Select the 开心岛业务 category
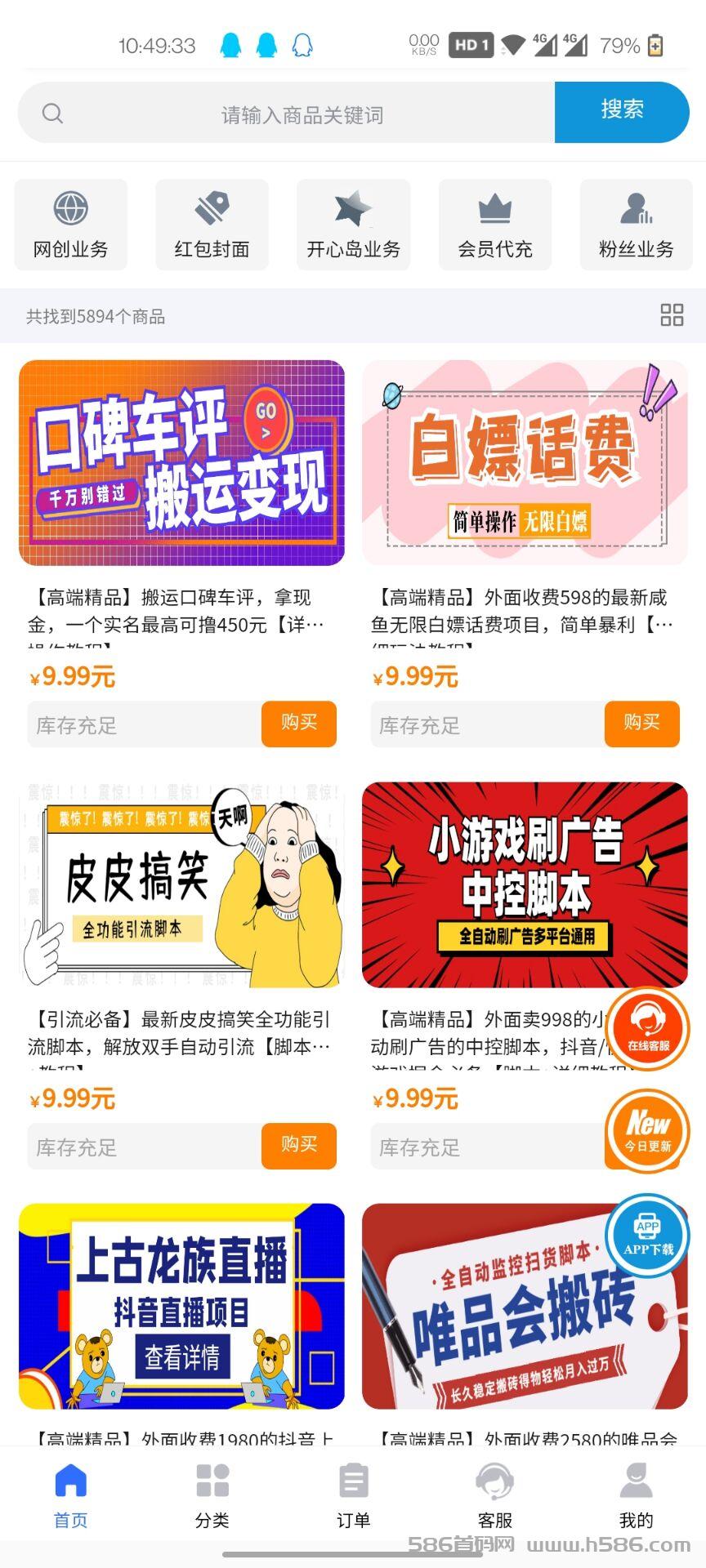The image size is (706, 1568). click(354, 225)
